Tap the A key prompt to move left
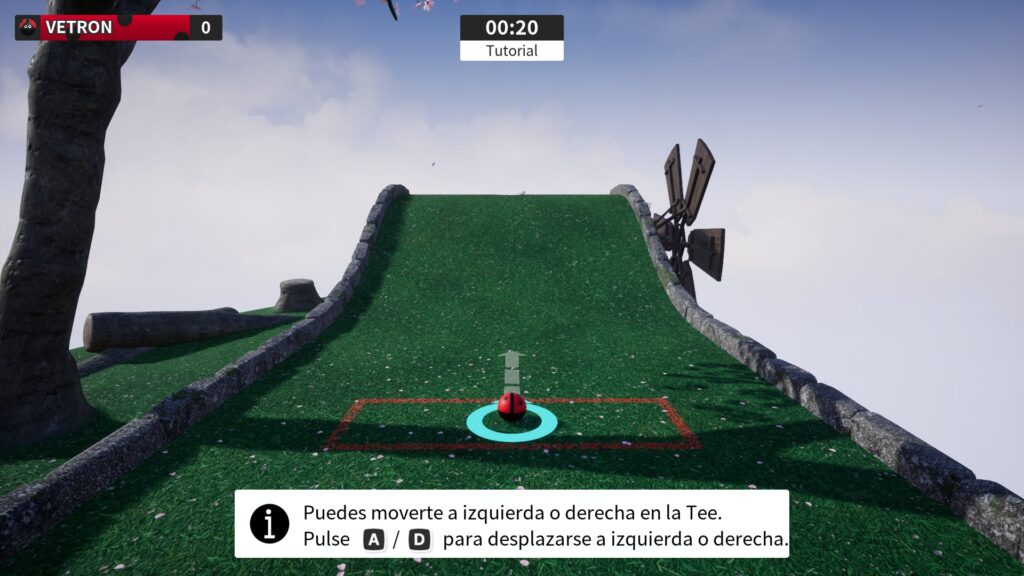 374,540
